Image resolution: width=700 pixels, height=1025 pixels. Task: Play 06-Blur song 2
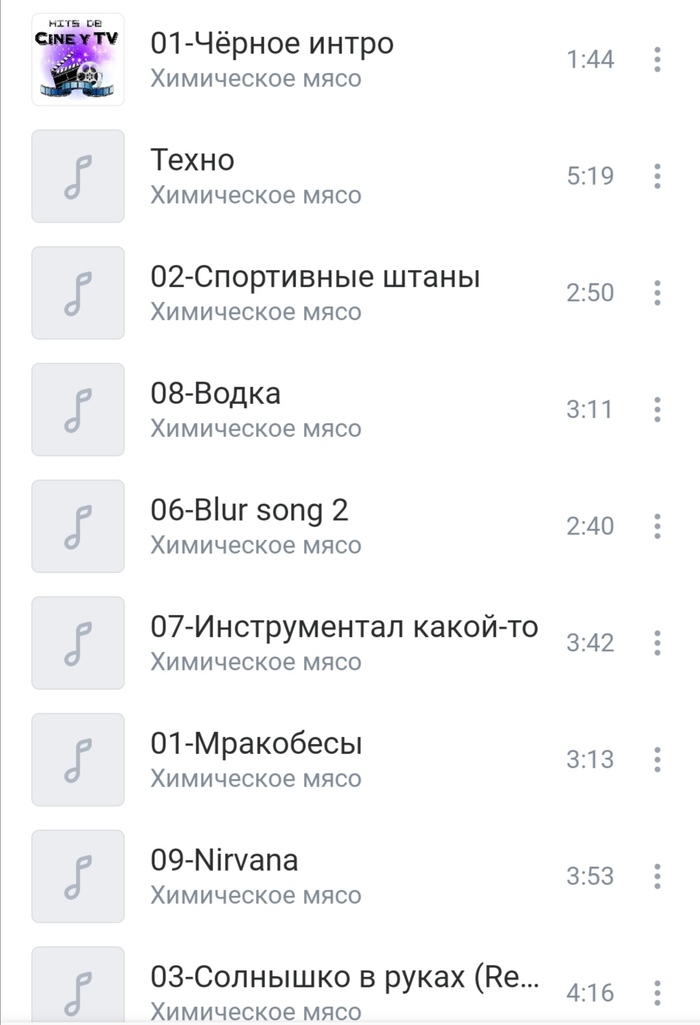[249, 526]
